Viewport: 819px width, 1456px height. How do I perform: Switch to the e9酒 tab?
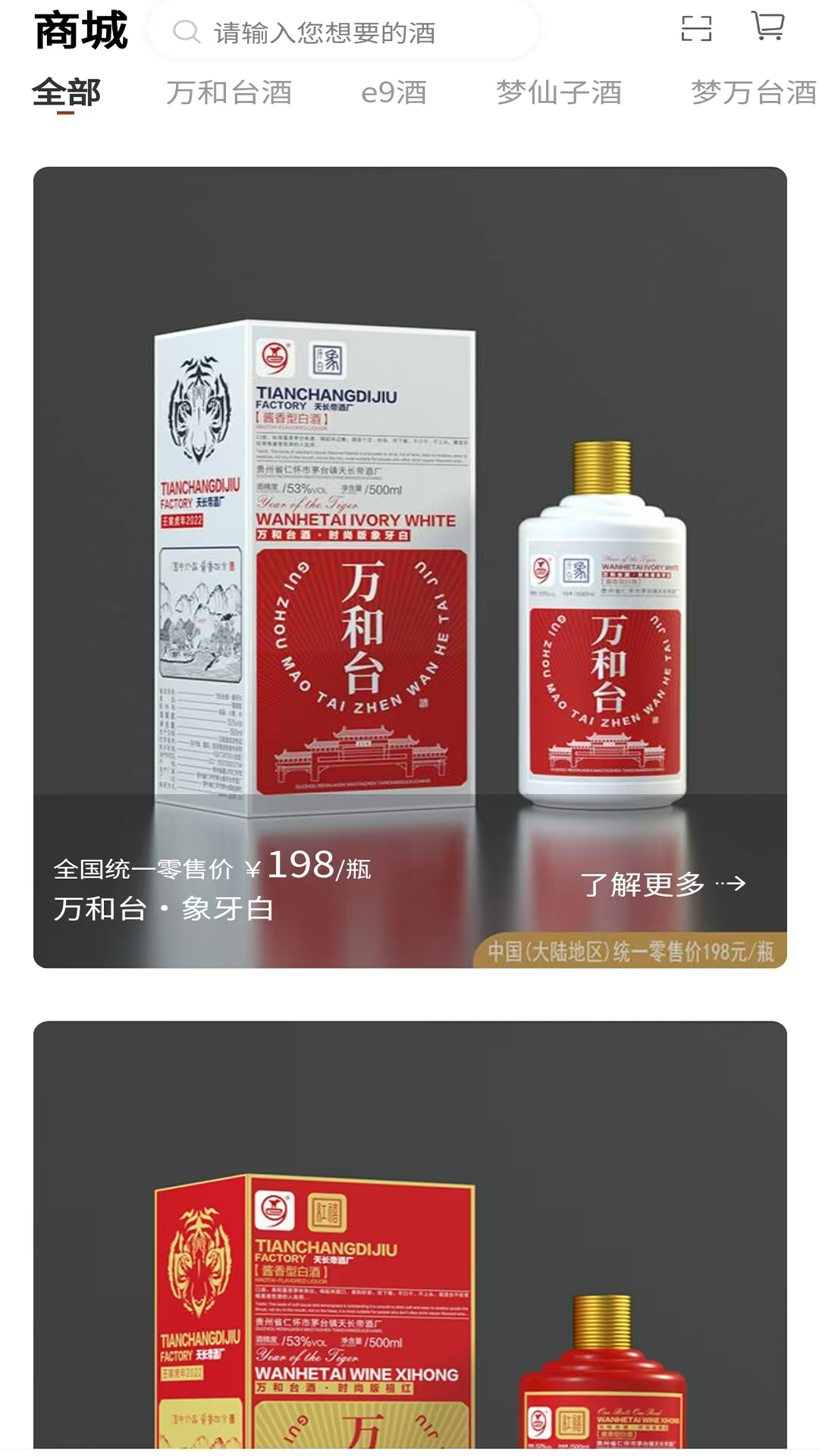(x=394, y=93)
